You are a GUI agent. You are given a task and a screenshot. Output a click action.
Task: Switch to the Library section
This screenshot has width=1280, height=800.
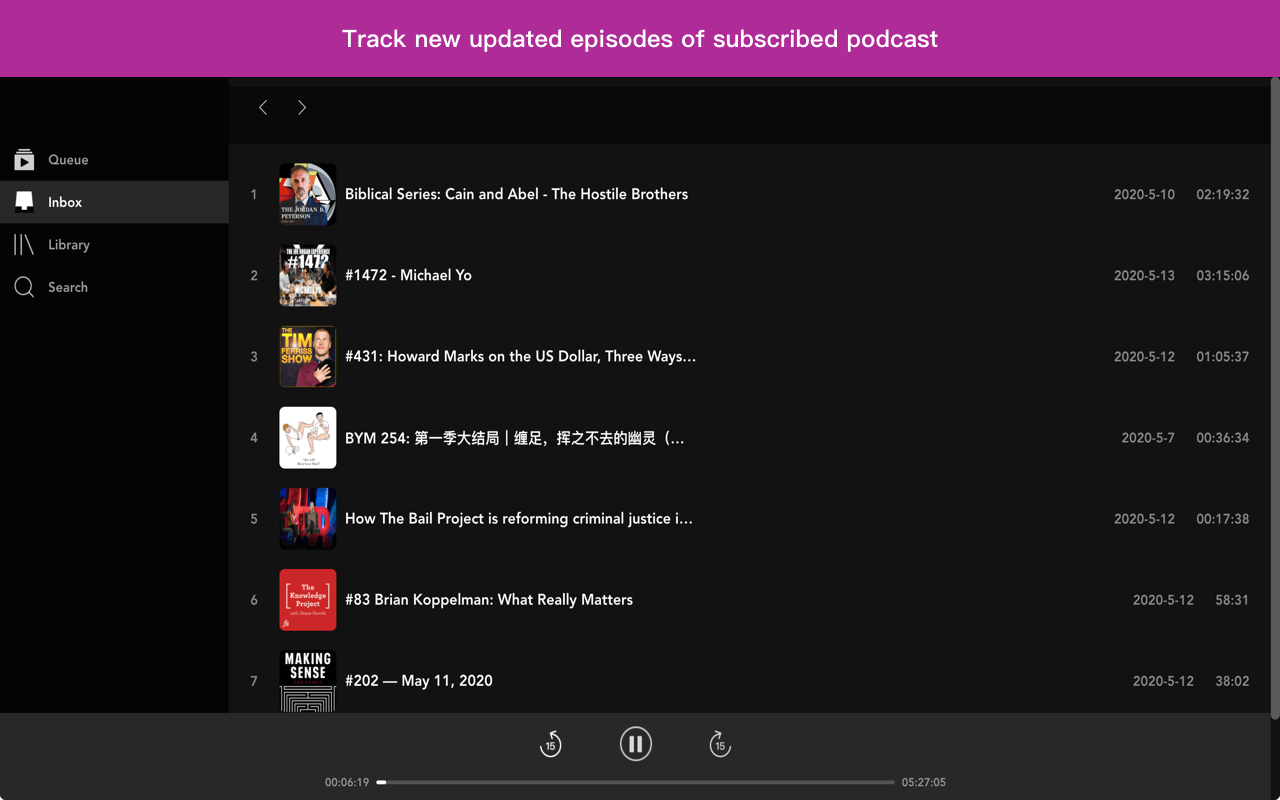coord(68,245)
